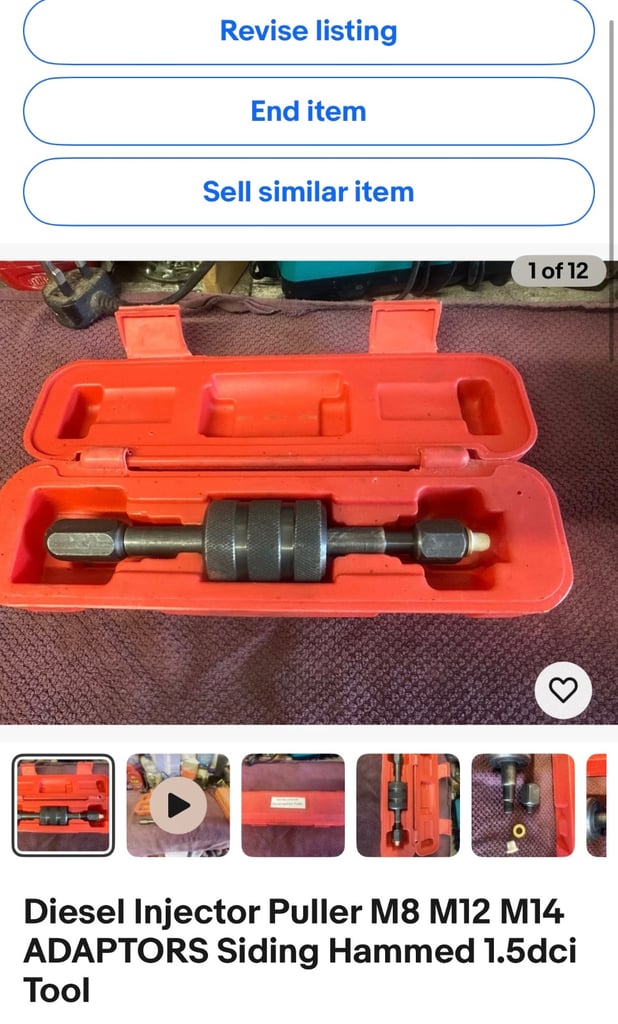Screen dimensions: 618x1024
Task: Add item to watchlist with heart icon
Action: tap(563, 690)
